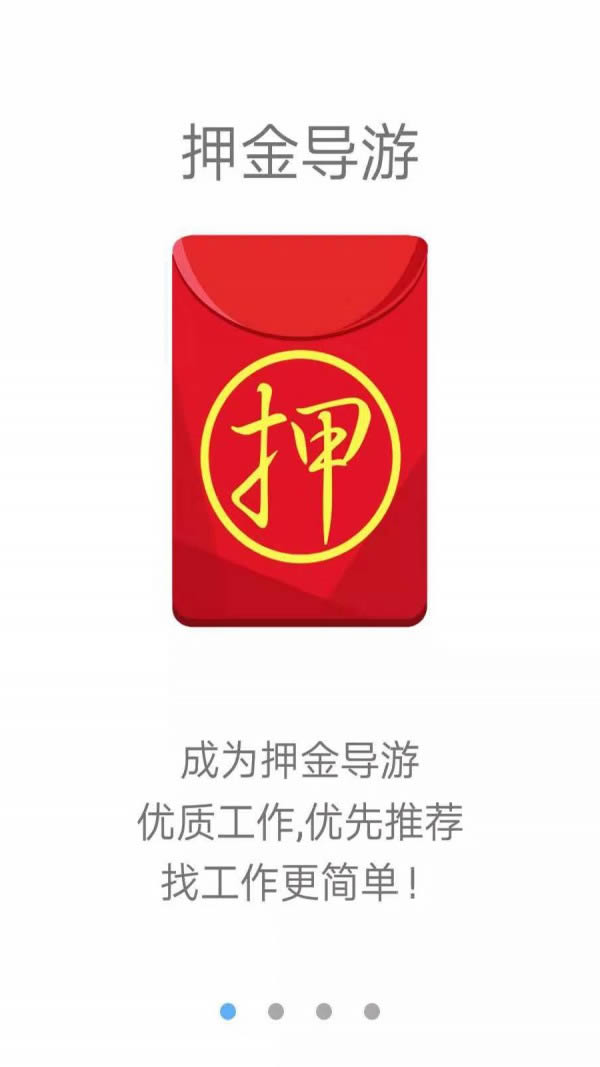Select the third page indicator dot

click(324, 1012)
